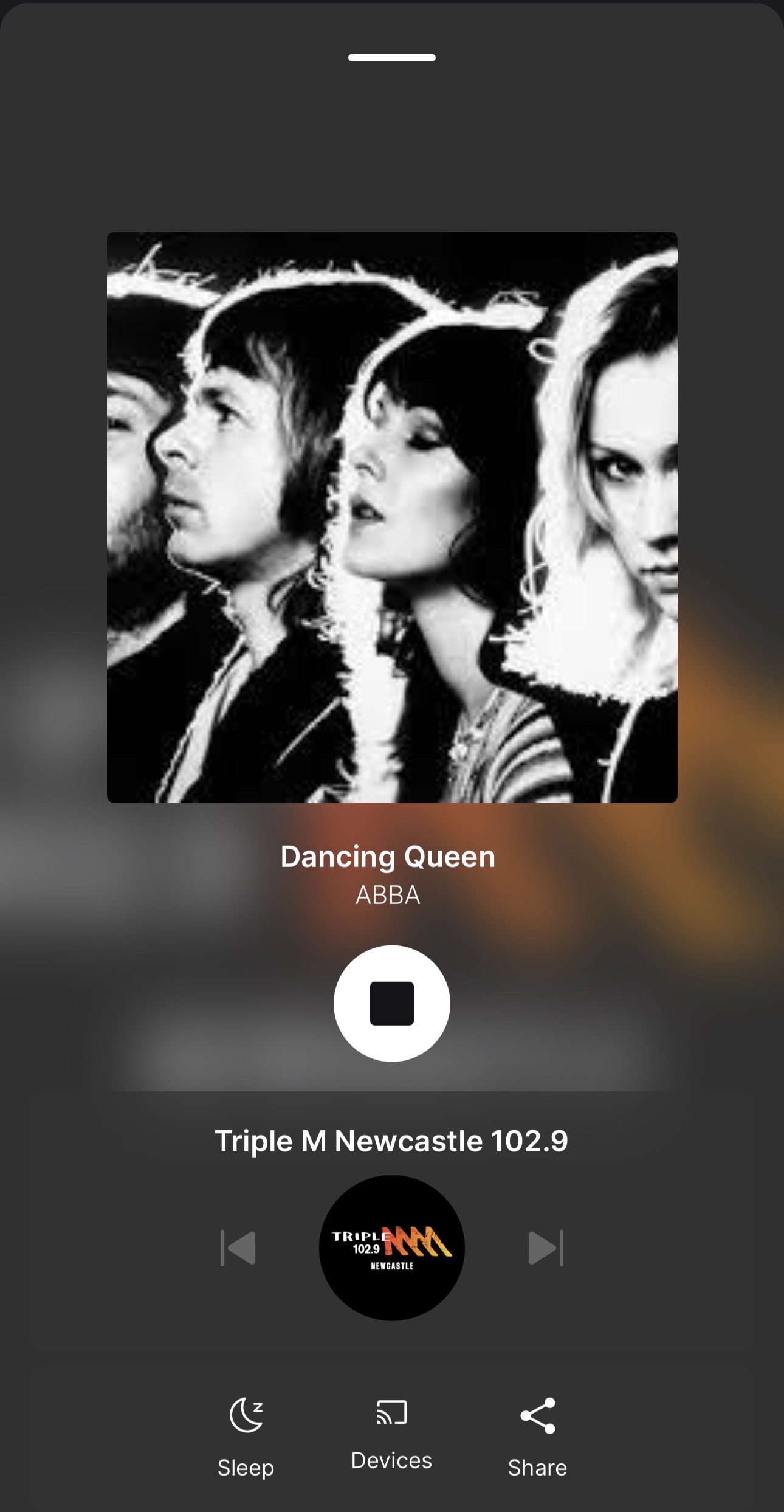Open Devices cast options
The height and width of the screenshot is (1512, 784).
click(x=391, y=1432)
